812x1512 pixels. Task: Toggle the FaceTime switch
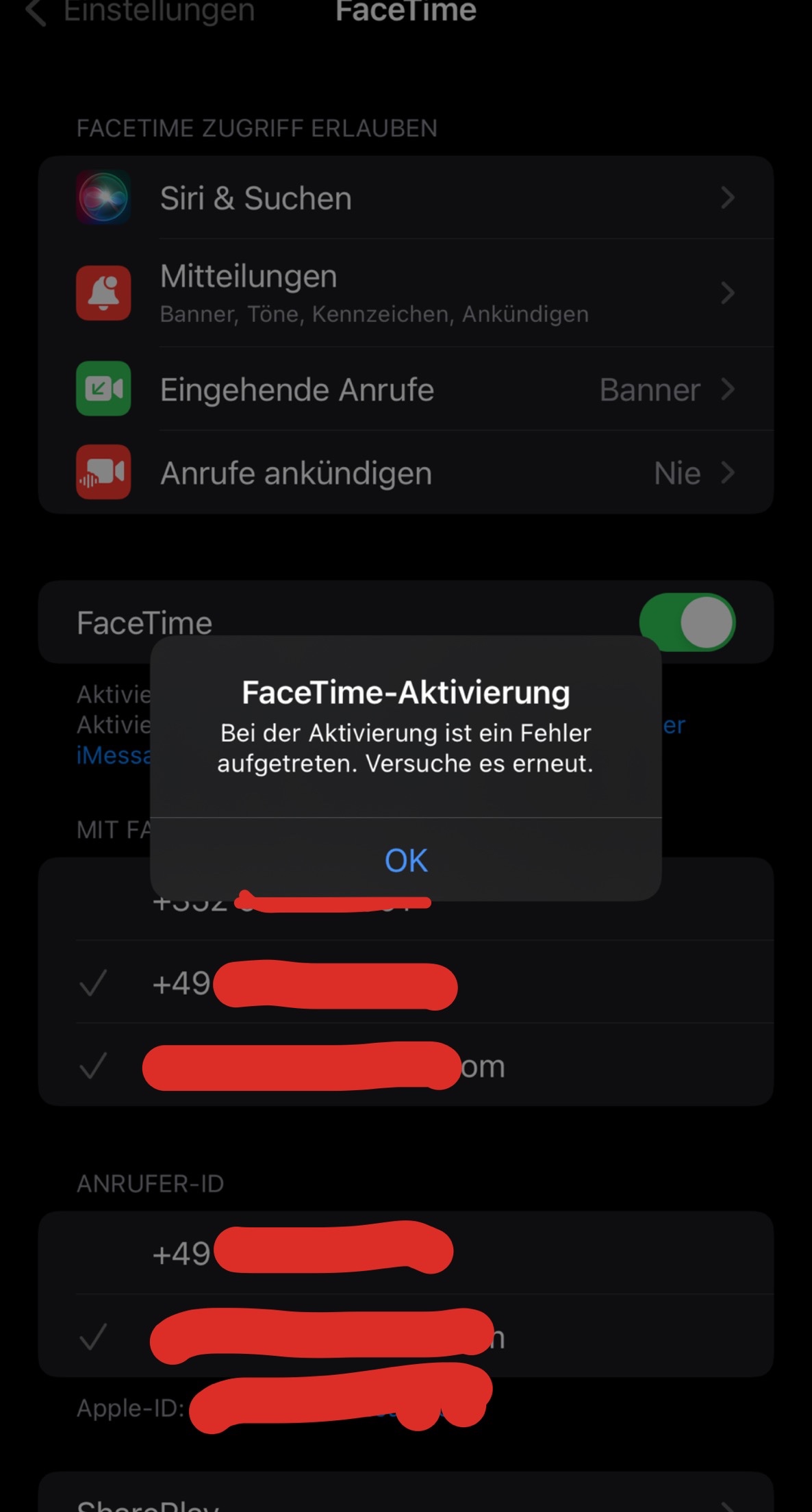[687, 622]
